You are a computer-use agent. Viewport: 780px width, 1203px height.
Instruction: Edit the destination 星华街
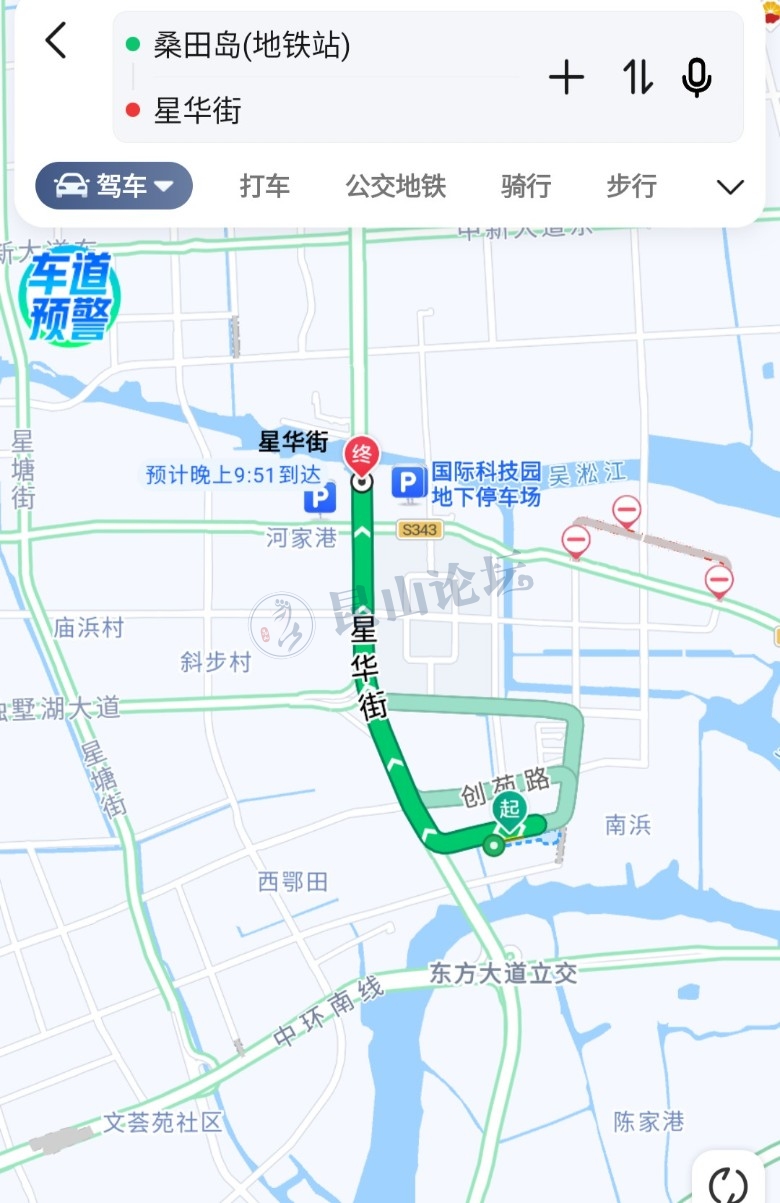pos(197,110)
